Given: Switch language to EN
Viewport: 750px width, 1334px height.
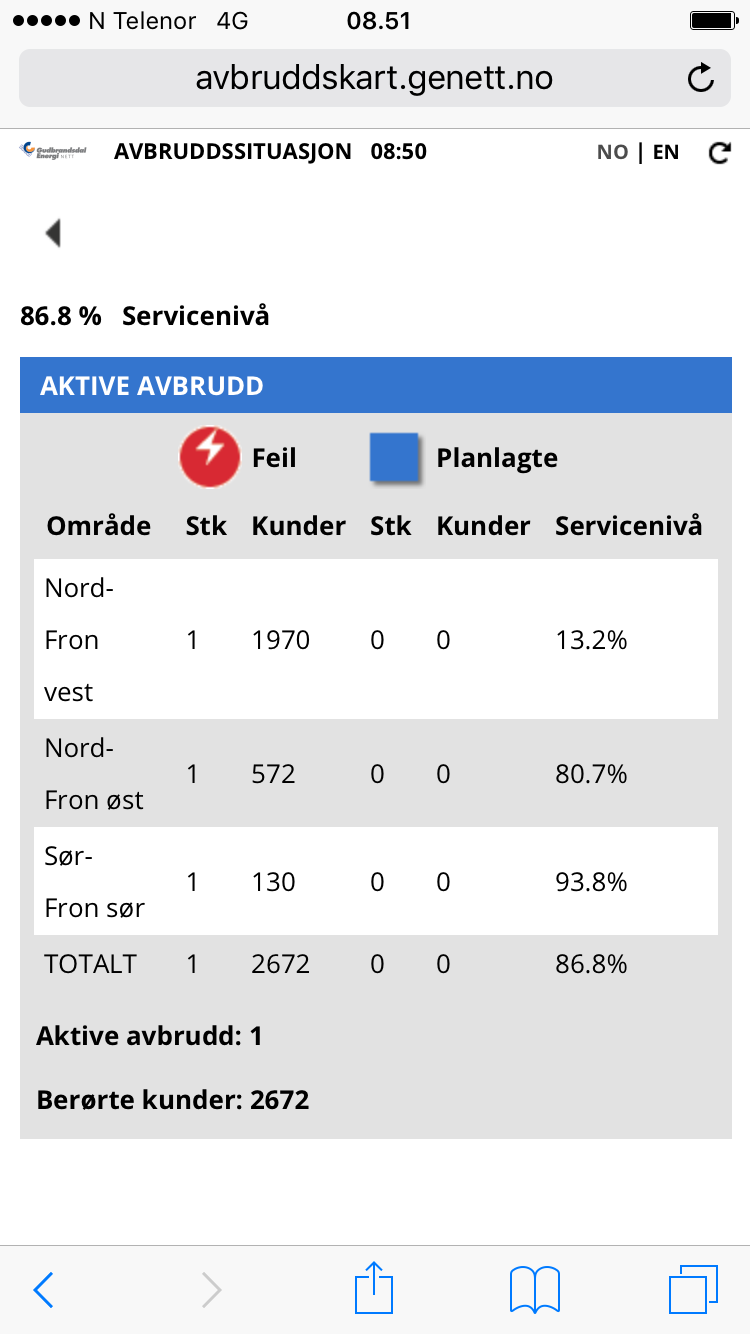Looking at the screenshot, I should tap(666, 152).
